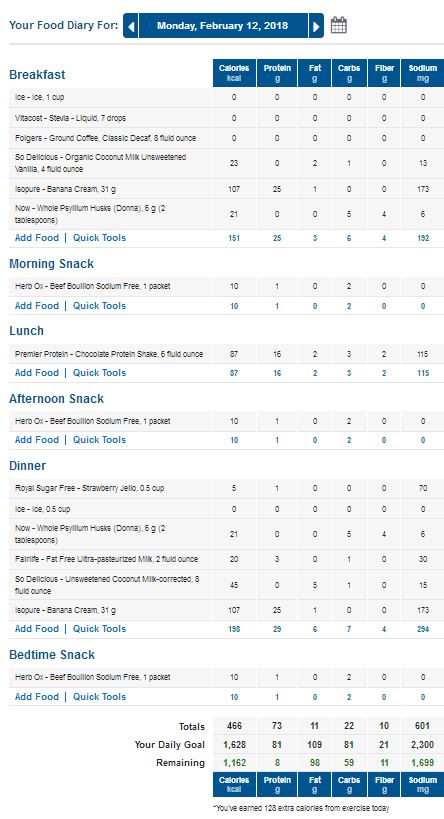Open the Royal Sugar Free Strawberry Jello entry
444x819 pixels.
point(89,488)
